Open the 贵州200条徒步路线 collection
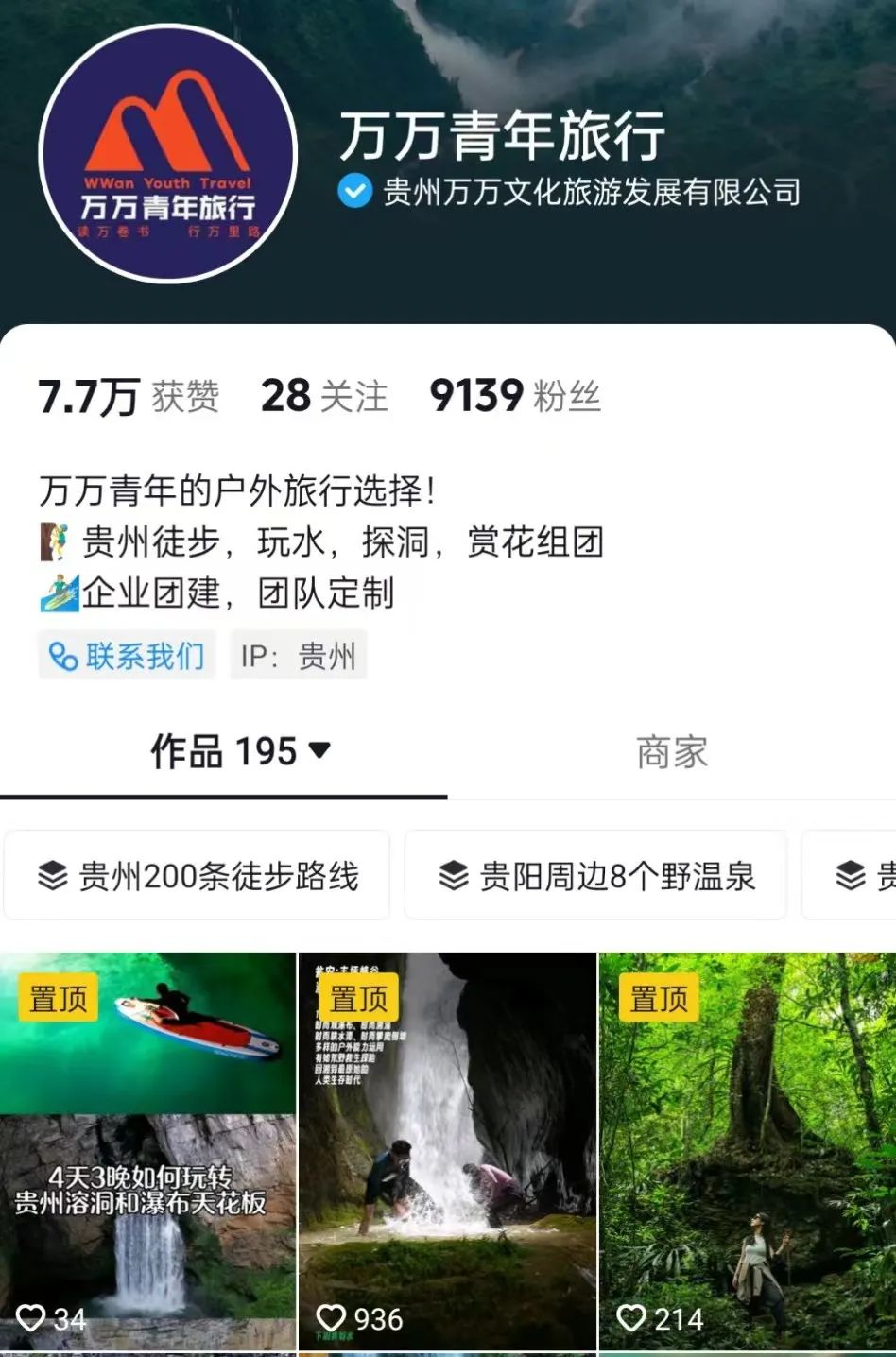The image size is (896, 1357). (198, 876)
